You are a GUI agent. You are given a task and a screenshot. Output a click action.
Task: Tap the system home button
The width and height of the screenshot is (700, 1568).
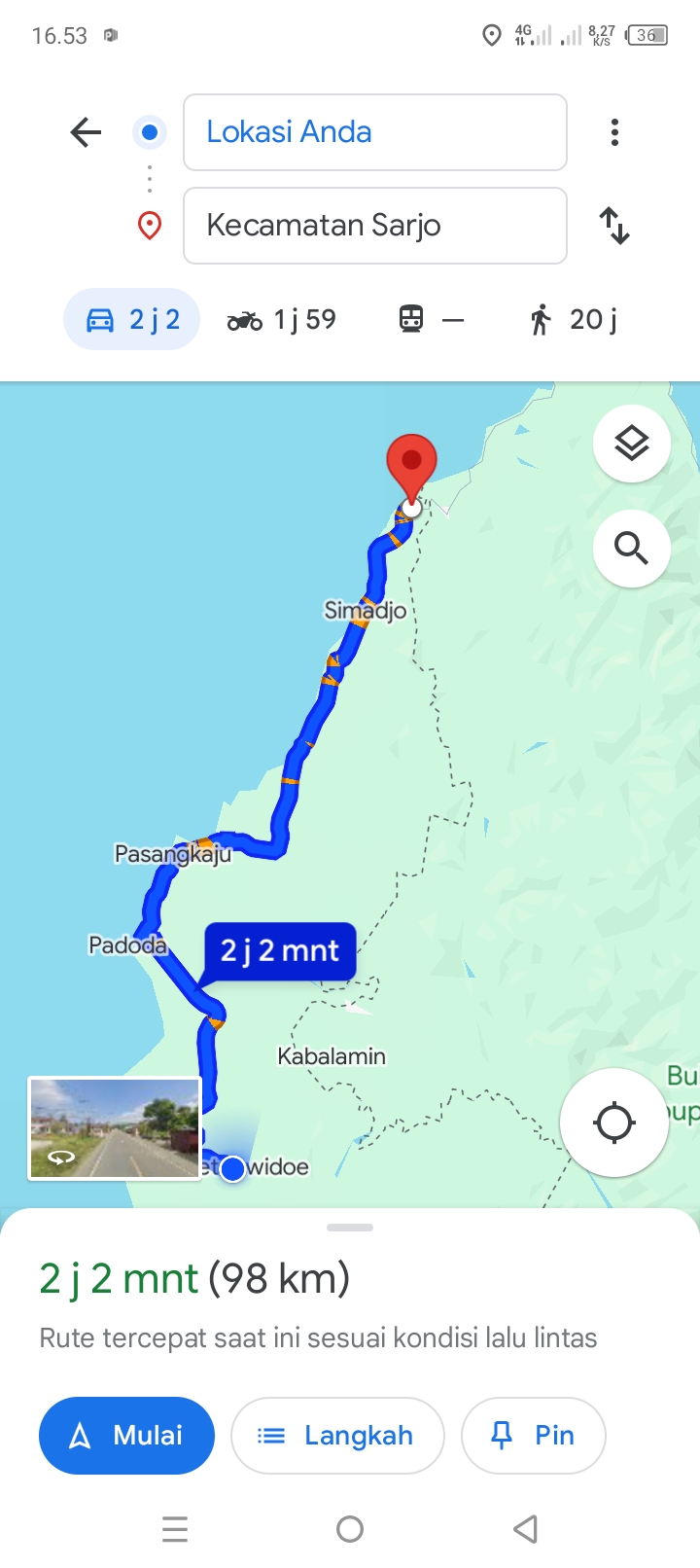point(350,1530)
